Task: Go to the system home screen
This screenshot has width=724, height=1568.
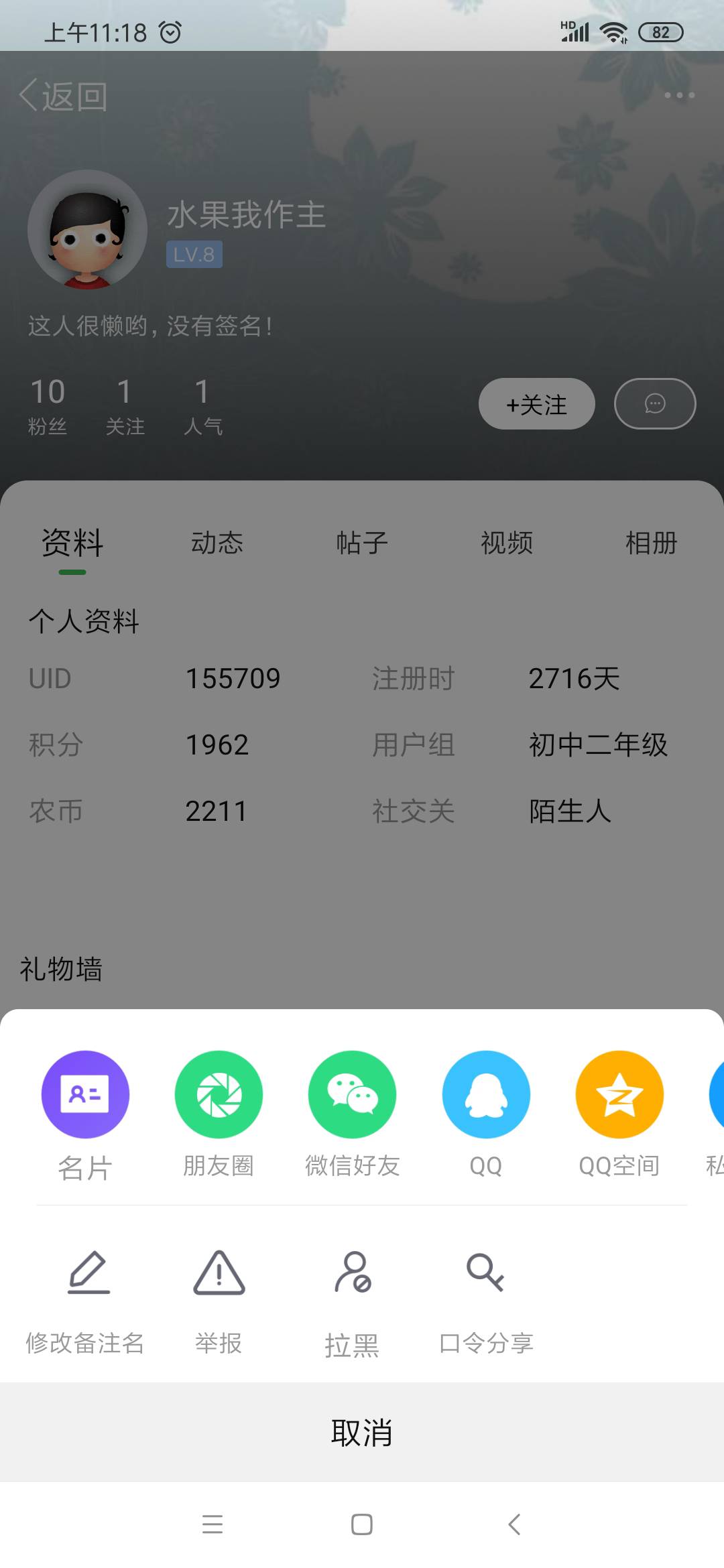Action: [362, 1524]
